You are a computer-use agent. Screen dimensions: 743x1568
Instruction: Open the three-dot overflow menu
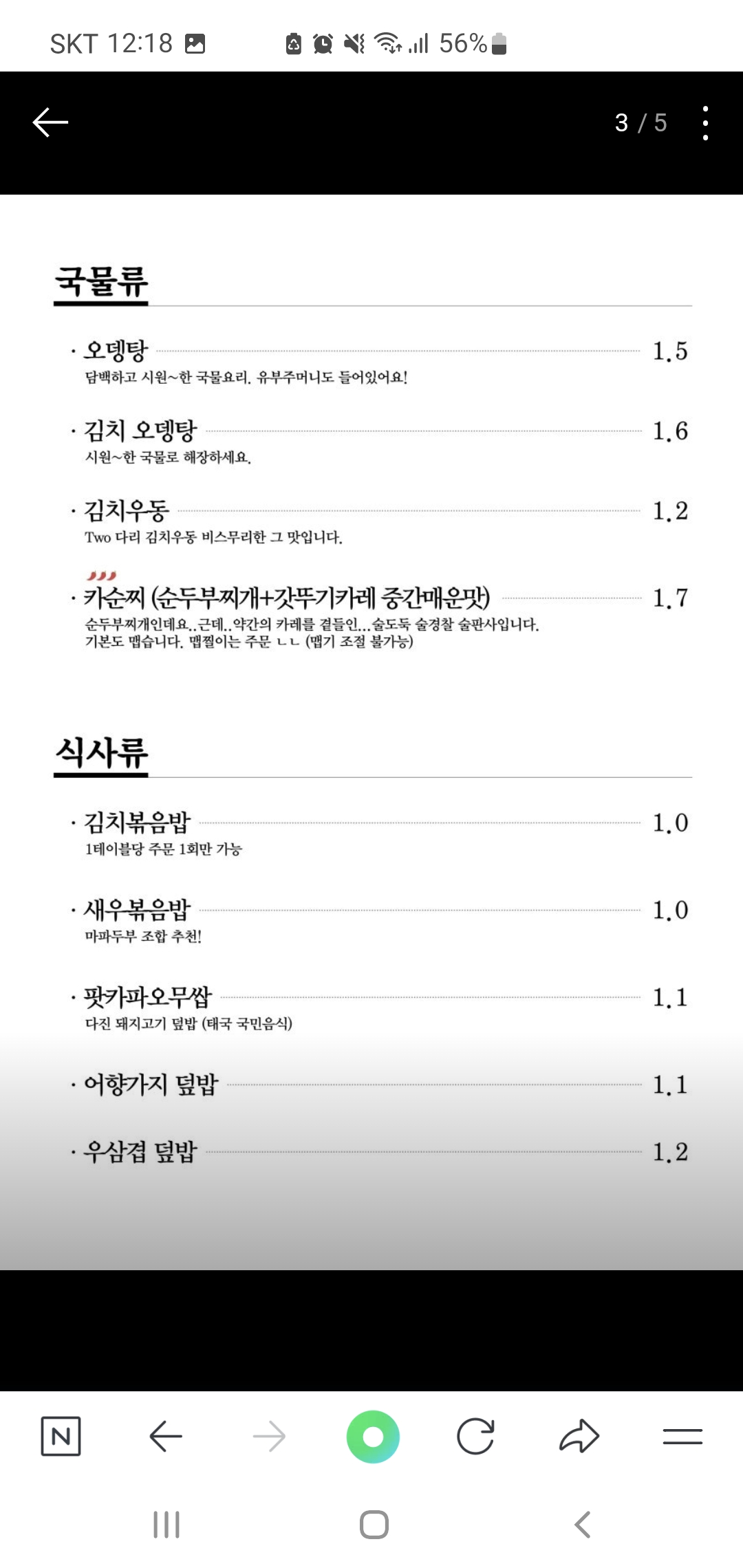705,123
